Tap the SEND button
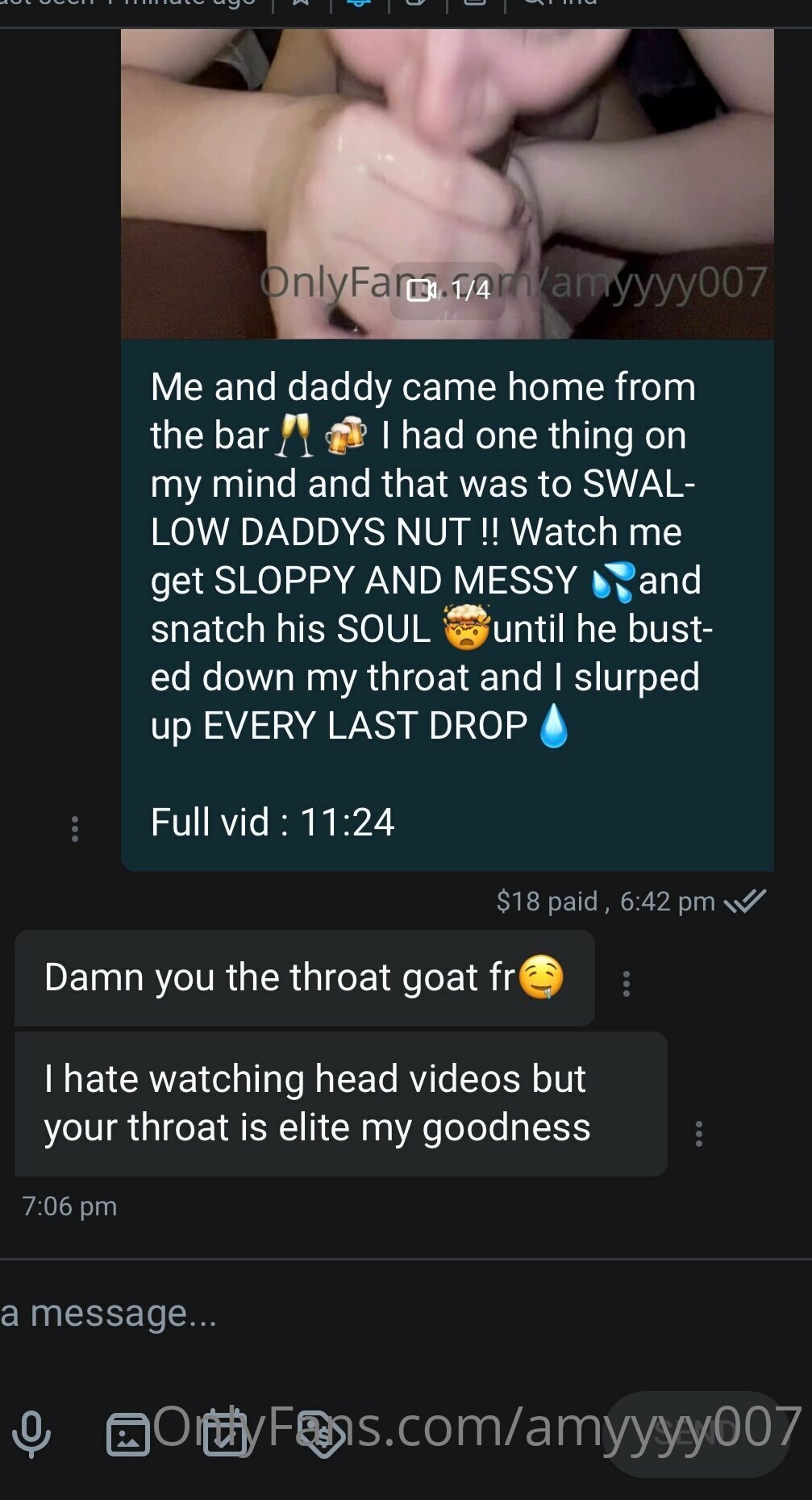The height and width of the screenshot is (1500, 812). pos(696,1433)
